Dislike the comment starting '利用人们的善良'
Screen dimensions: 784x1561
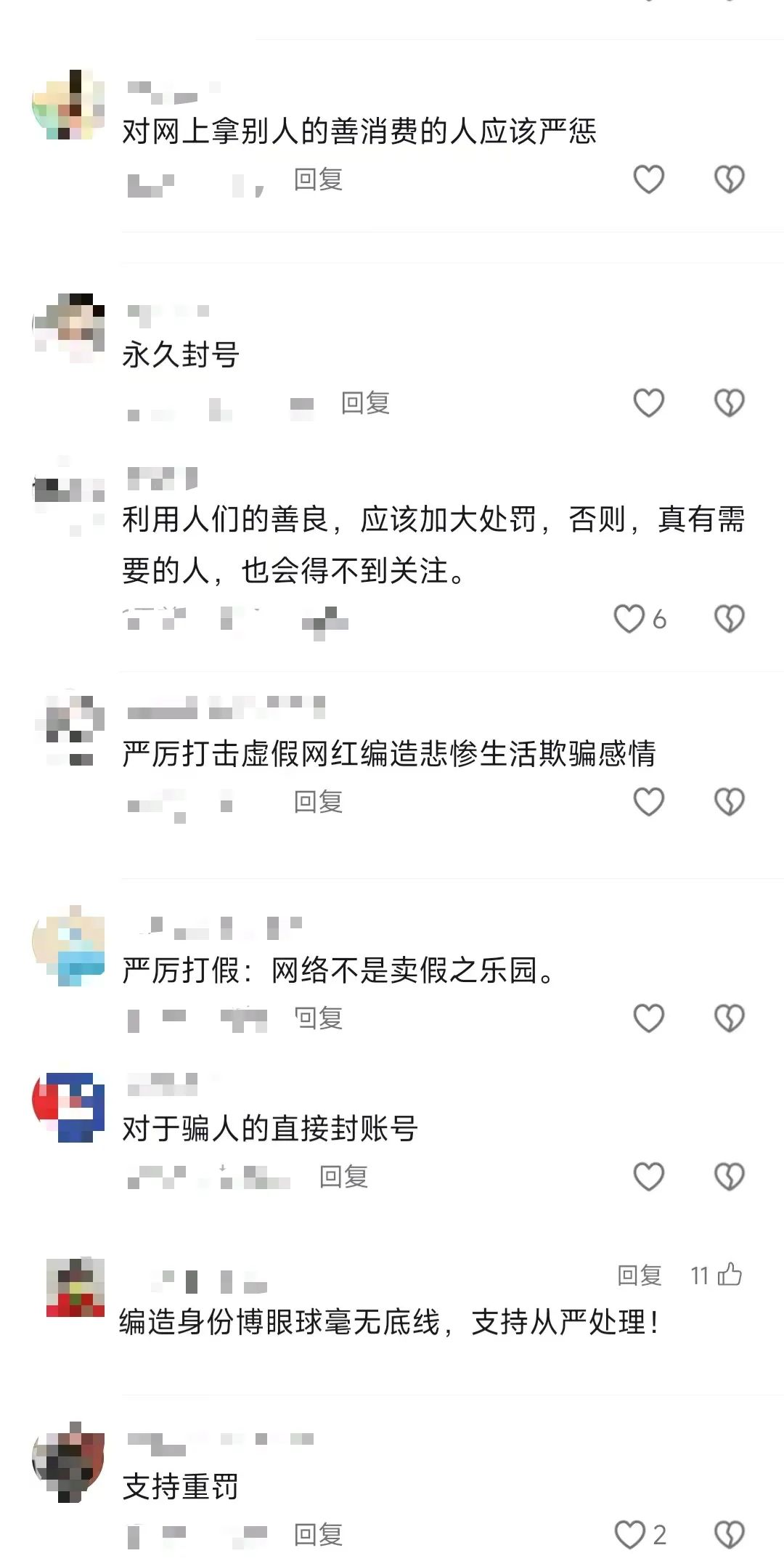729,619
